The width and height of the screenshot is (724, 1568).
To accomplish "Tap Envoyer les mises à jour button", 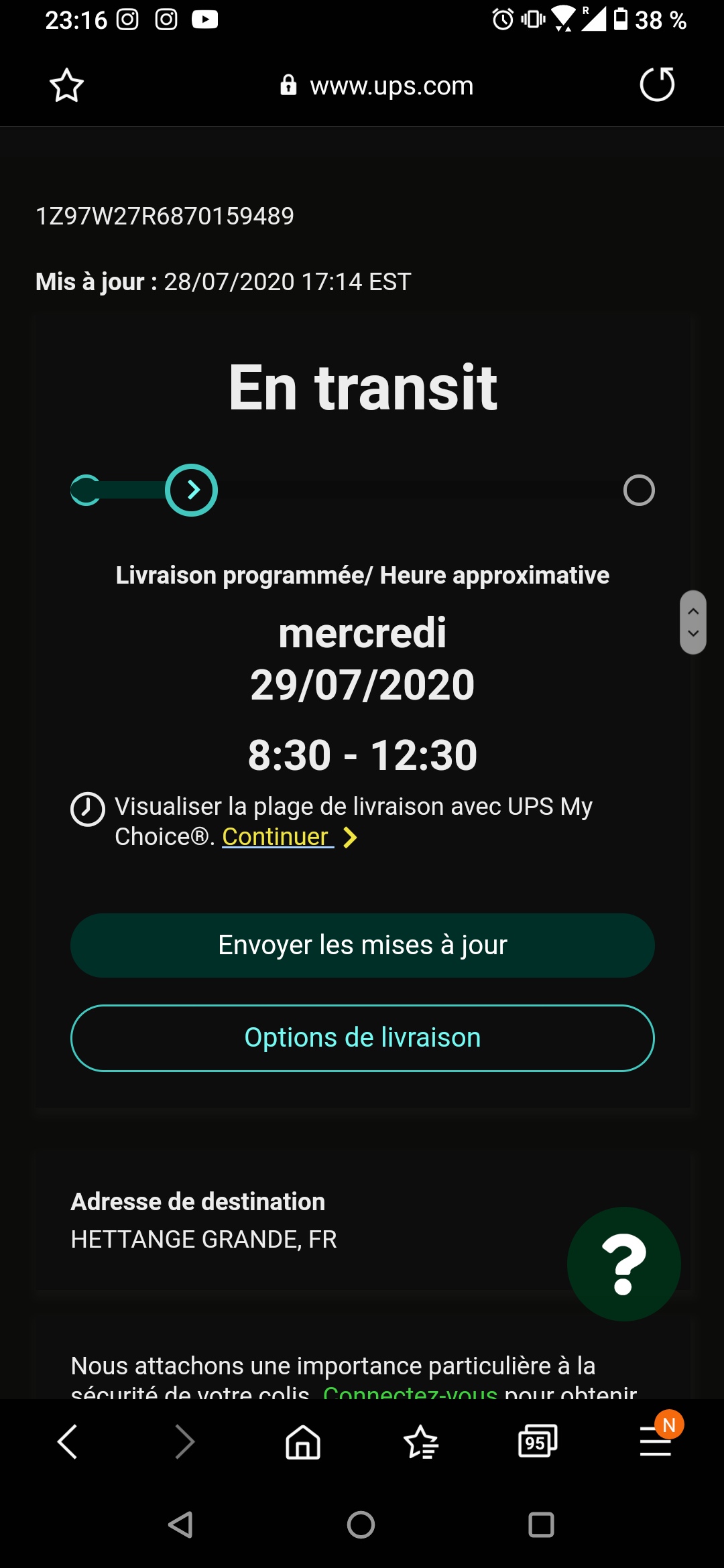I will (362, 945).
